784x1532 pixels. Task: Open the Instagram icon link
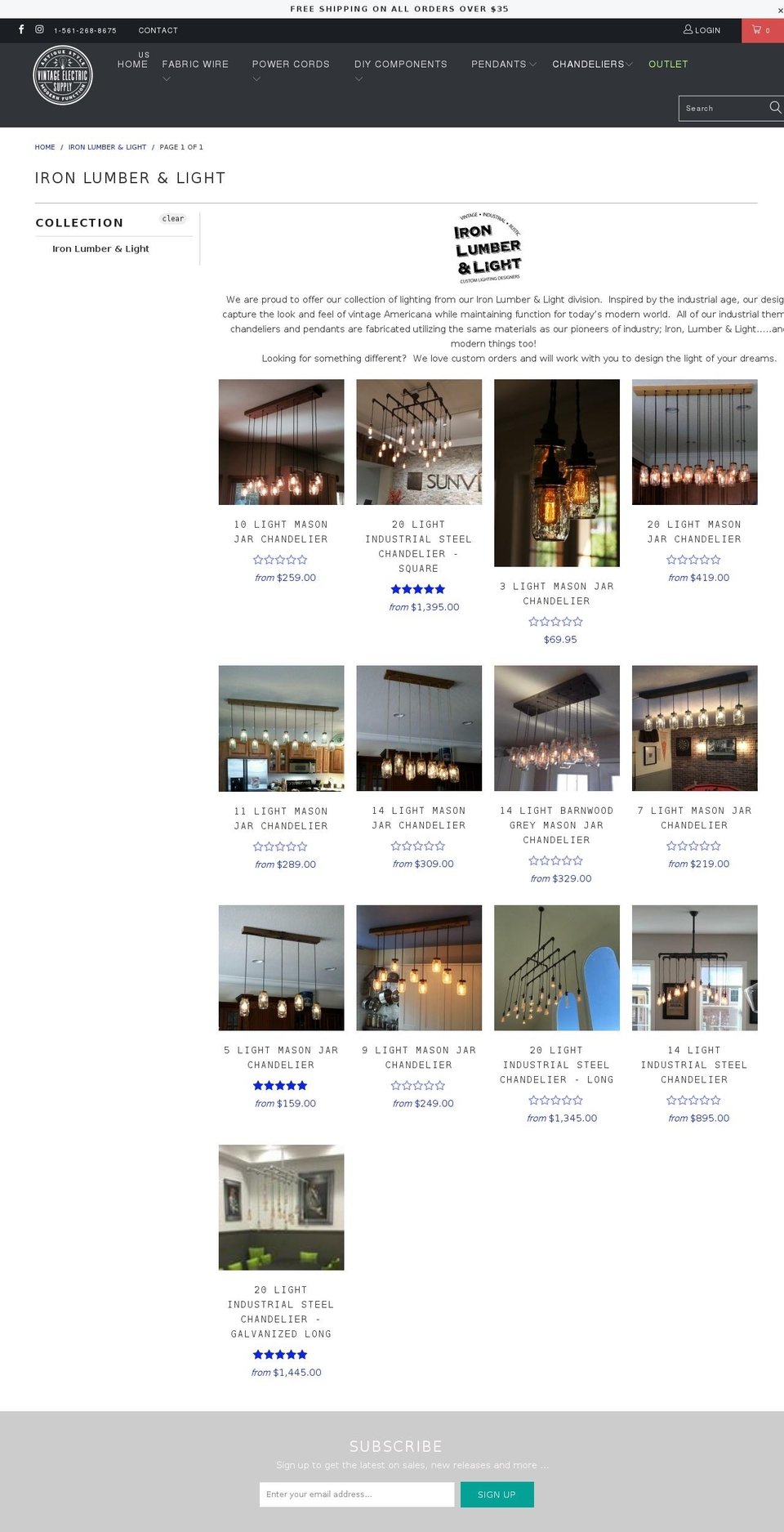tap(39, 29)
